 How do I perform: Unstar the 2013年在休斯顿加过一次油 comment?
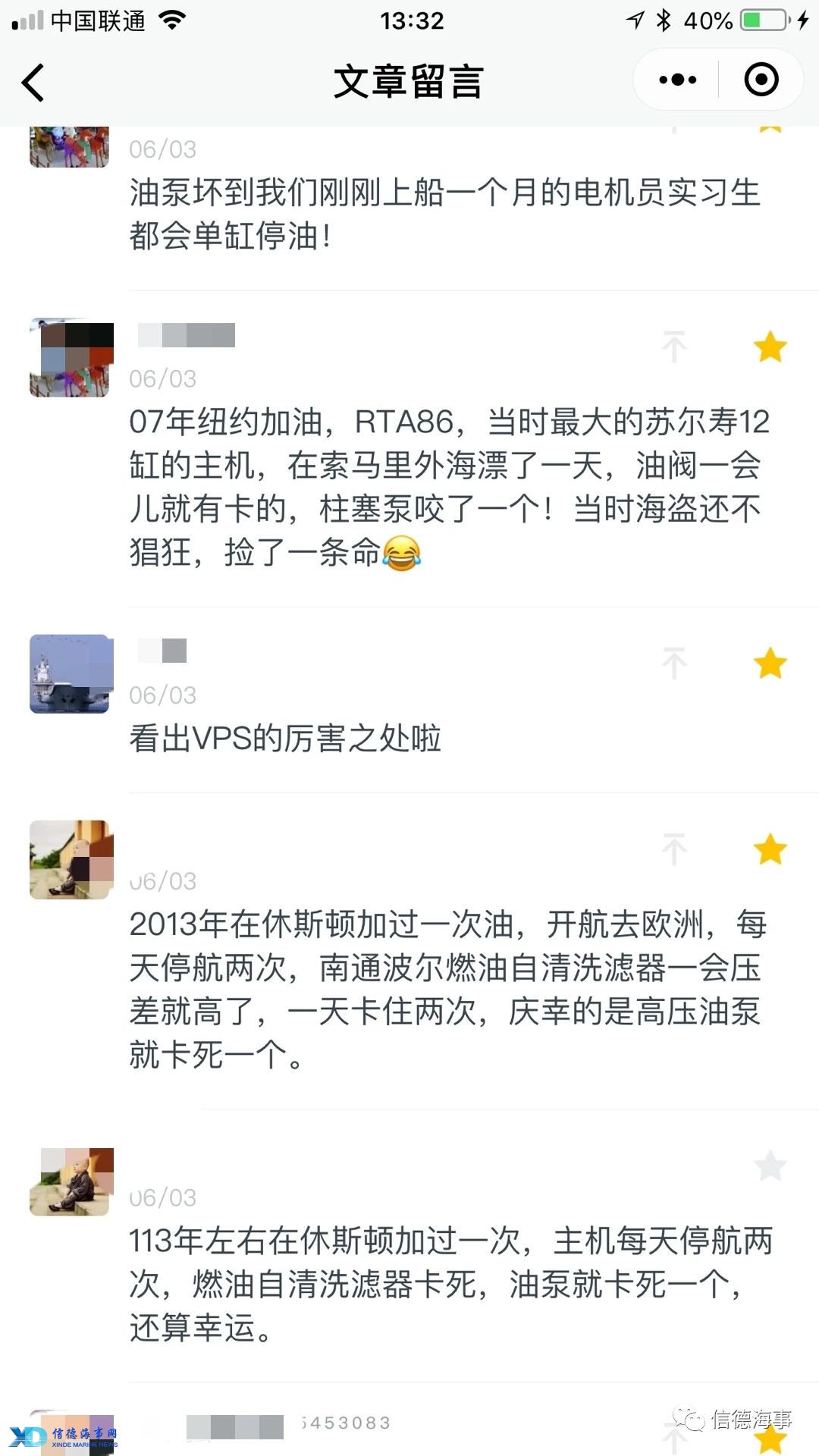[x=770, y=849]
